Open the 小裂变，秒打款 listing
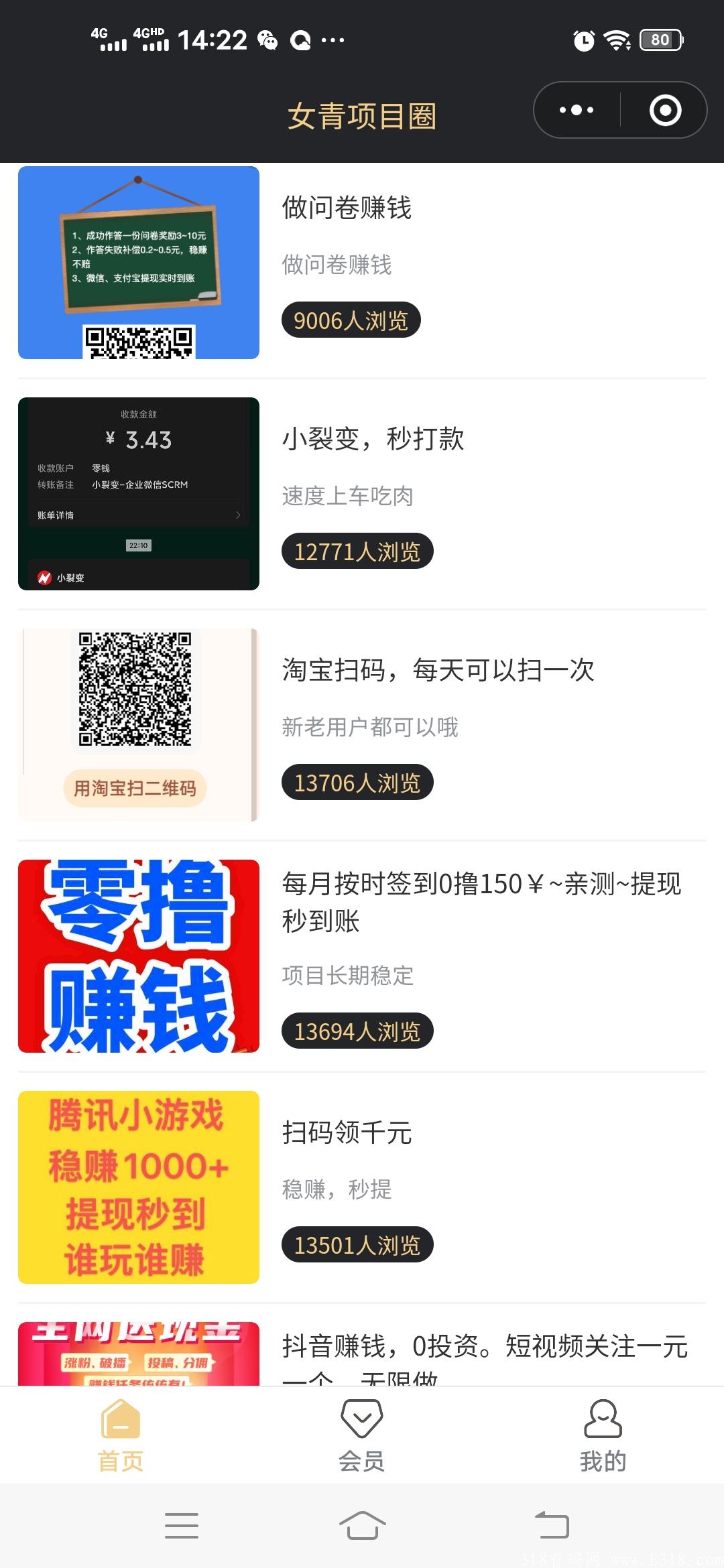This screenshot has height=1568, width=724. 373,440
